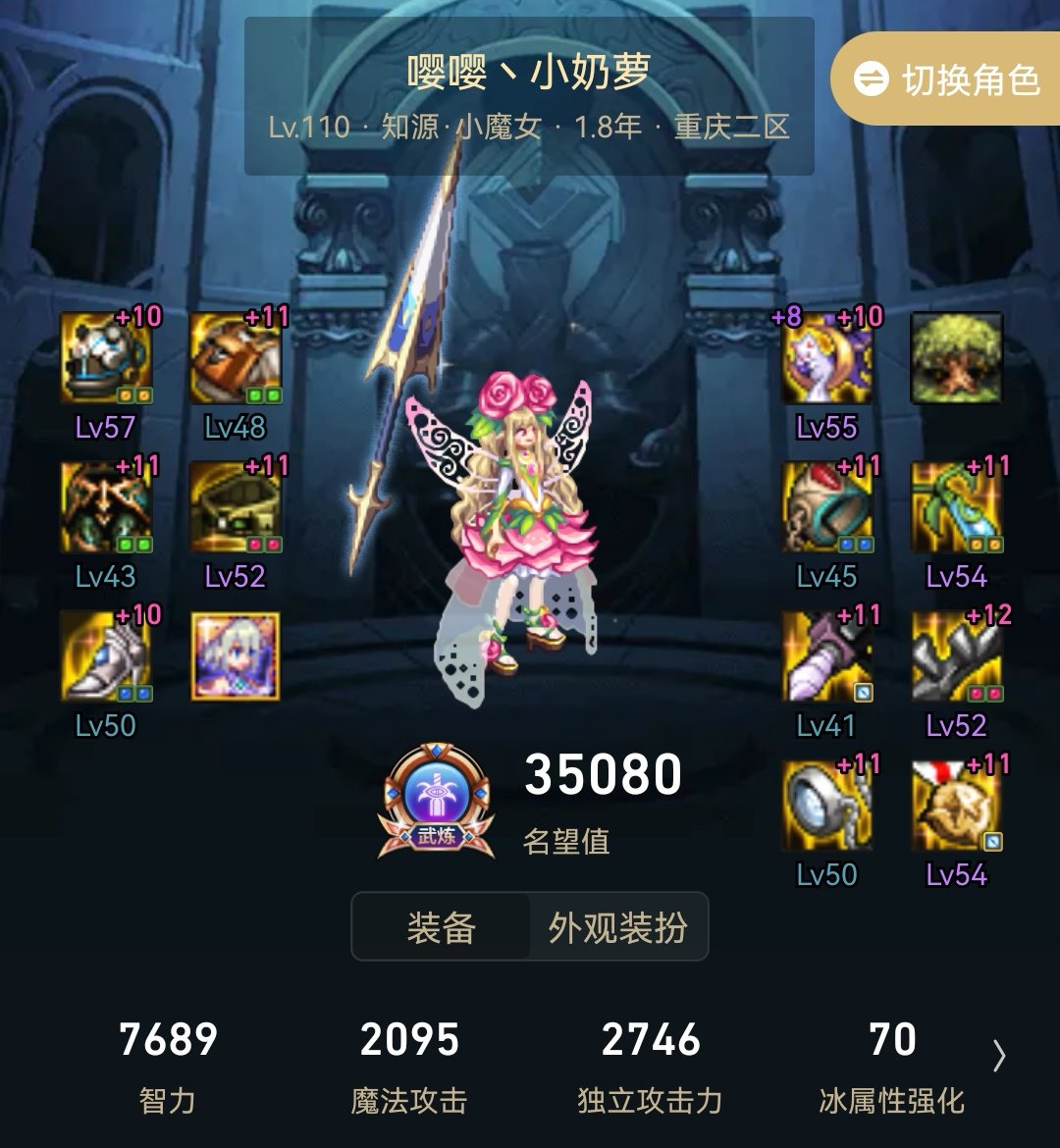The height and width of the screenshot is (1148, 1060).
Task: View the Lv43 +11 equipment item
Action: point(105,507)
